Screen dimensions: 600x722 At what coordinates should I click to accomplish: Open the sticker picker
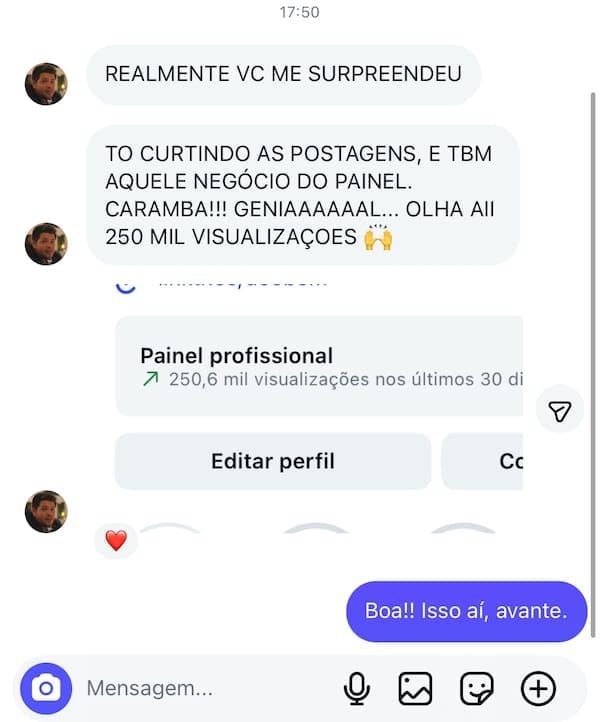476,688
